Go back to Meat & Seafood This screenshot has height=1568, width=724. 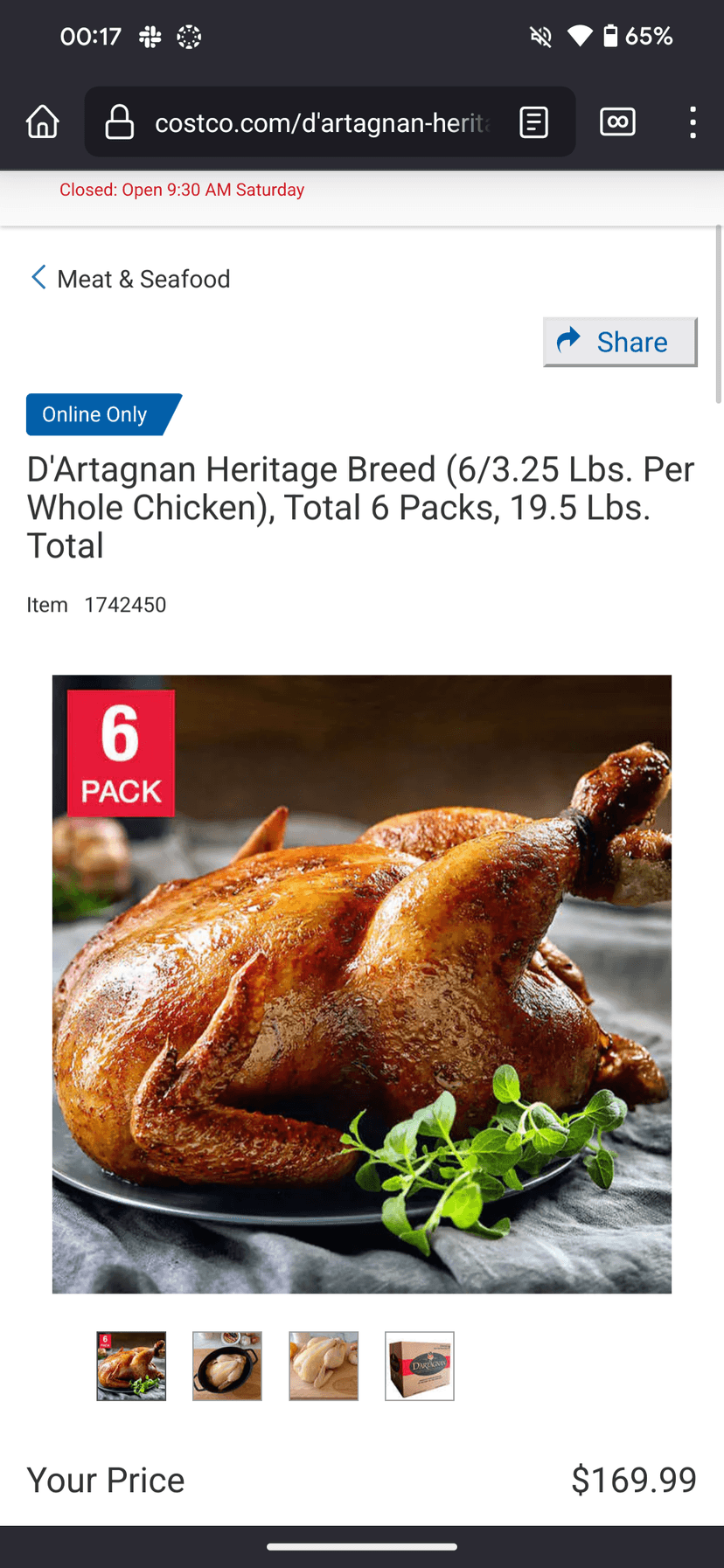[x=131, y=279]
